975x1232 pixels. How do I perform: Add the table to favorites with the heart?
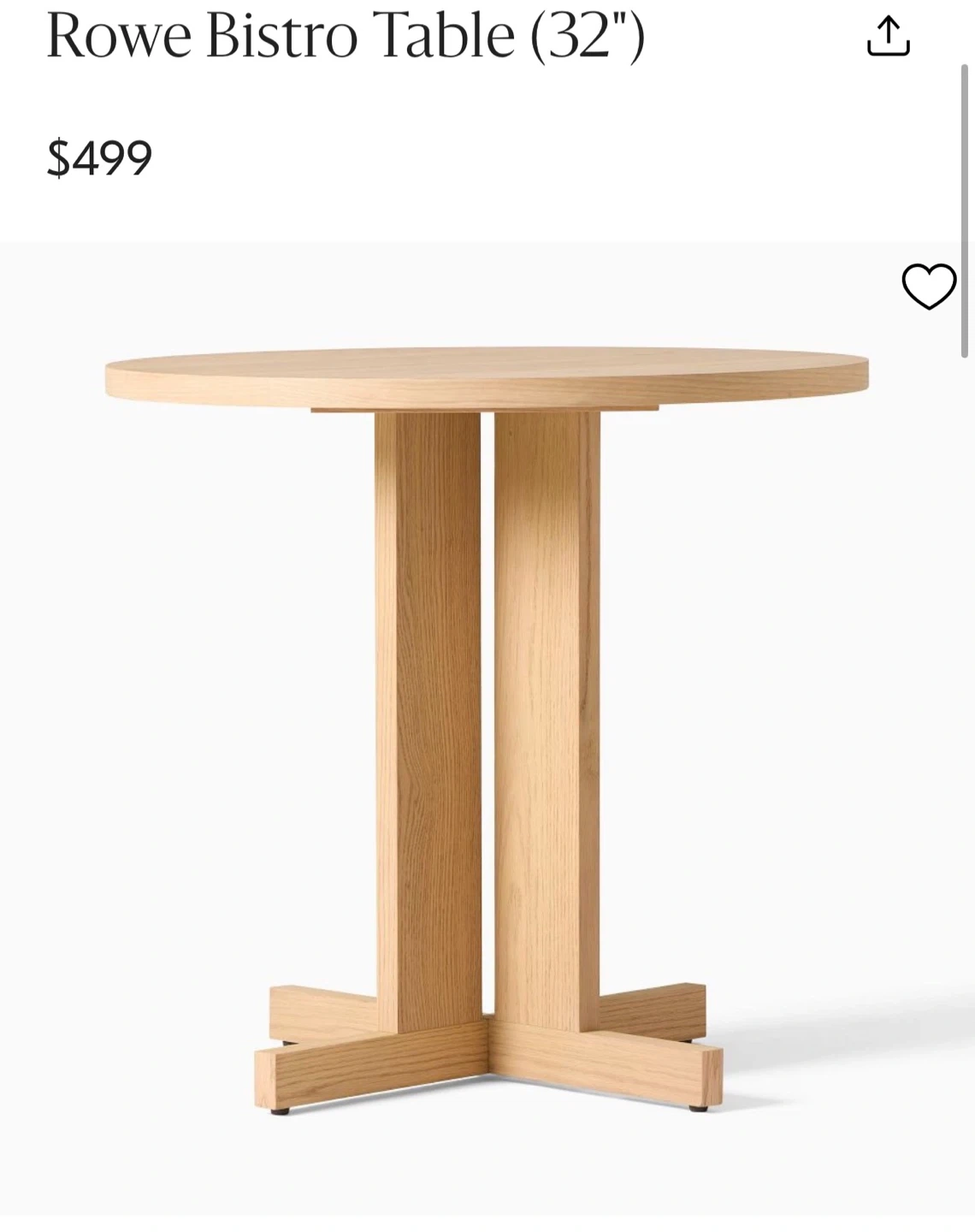click(x=929, y=286)
